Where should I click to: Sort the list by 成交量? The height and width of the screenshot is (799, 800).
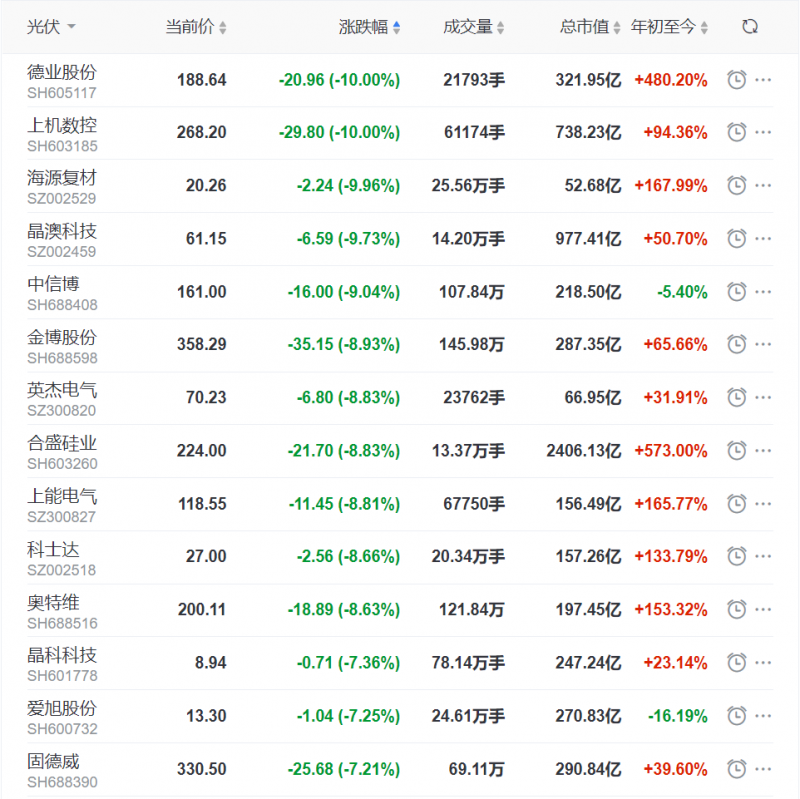click(x=473, y=27)
